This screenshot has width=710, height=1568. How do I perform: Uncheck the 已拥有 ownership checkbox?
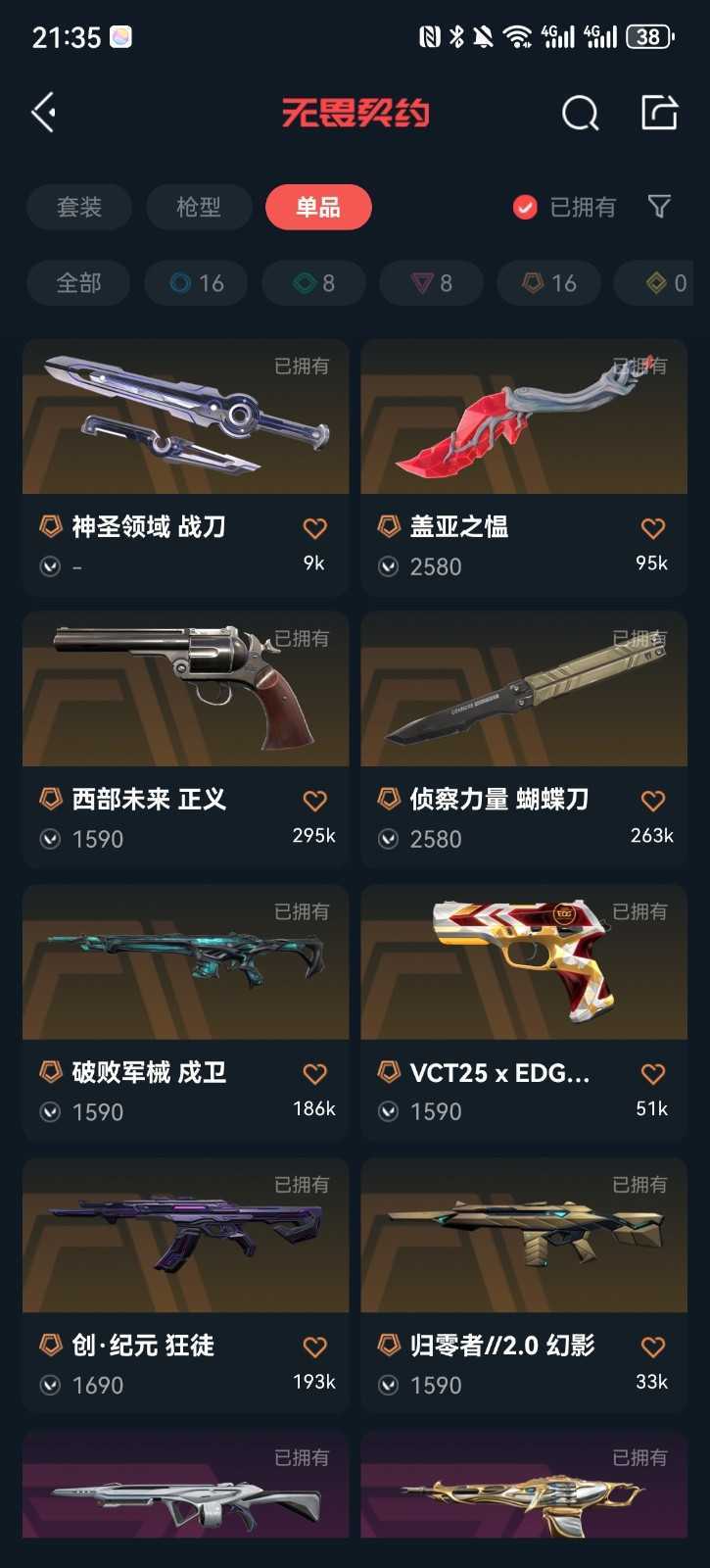click(526, 207)
